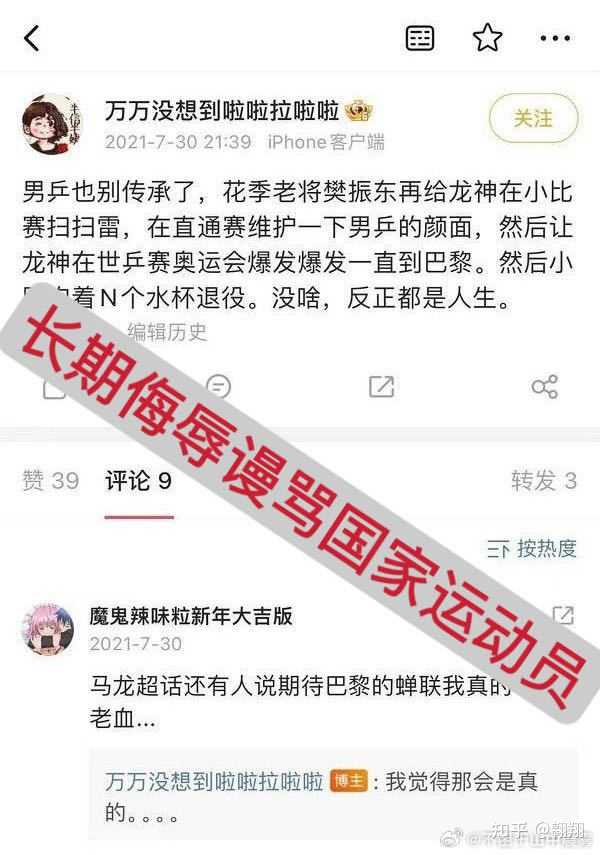Open the 万万没想到啦啦拉啦啦 link in the reply

(214, 781)
